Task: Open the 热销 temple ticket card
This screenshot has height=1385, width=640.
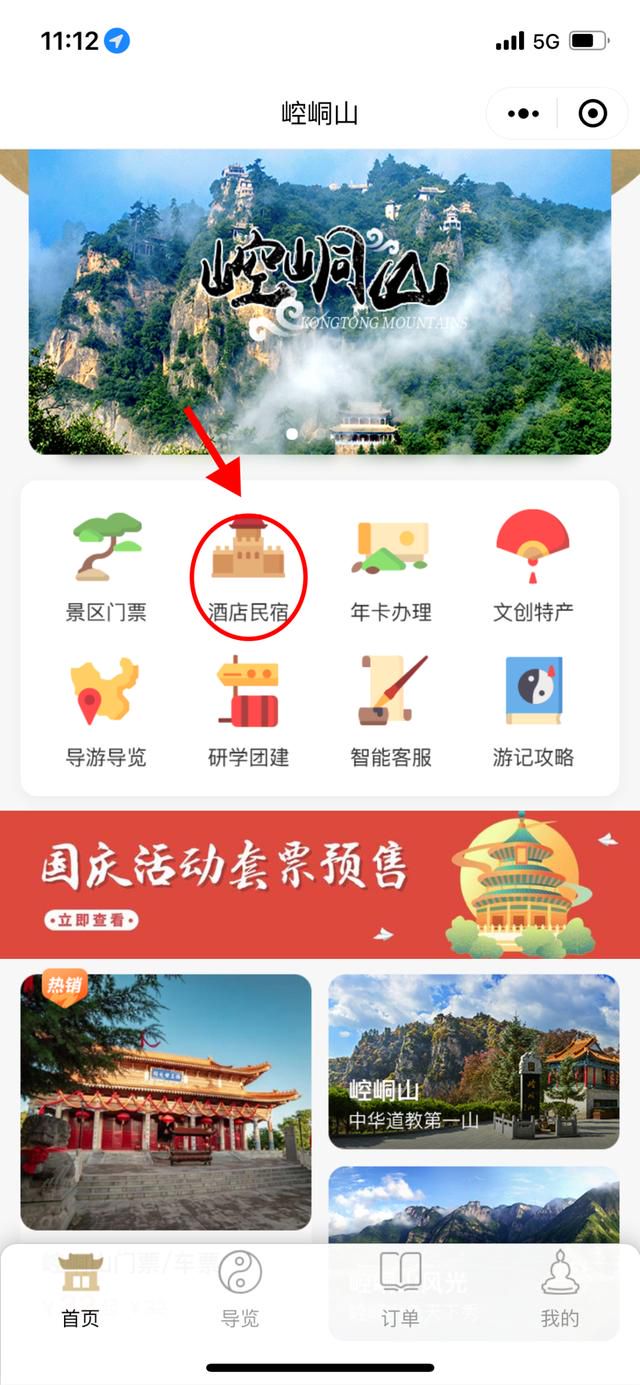Action: [166, 1100]
